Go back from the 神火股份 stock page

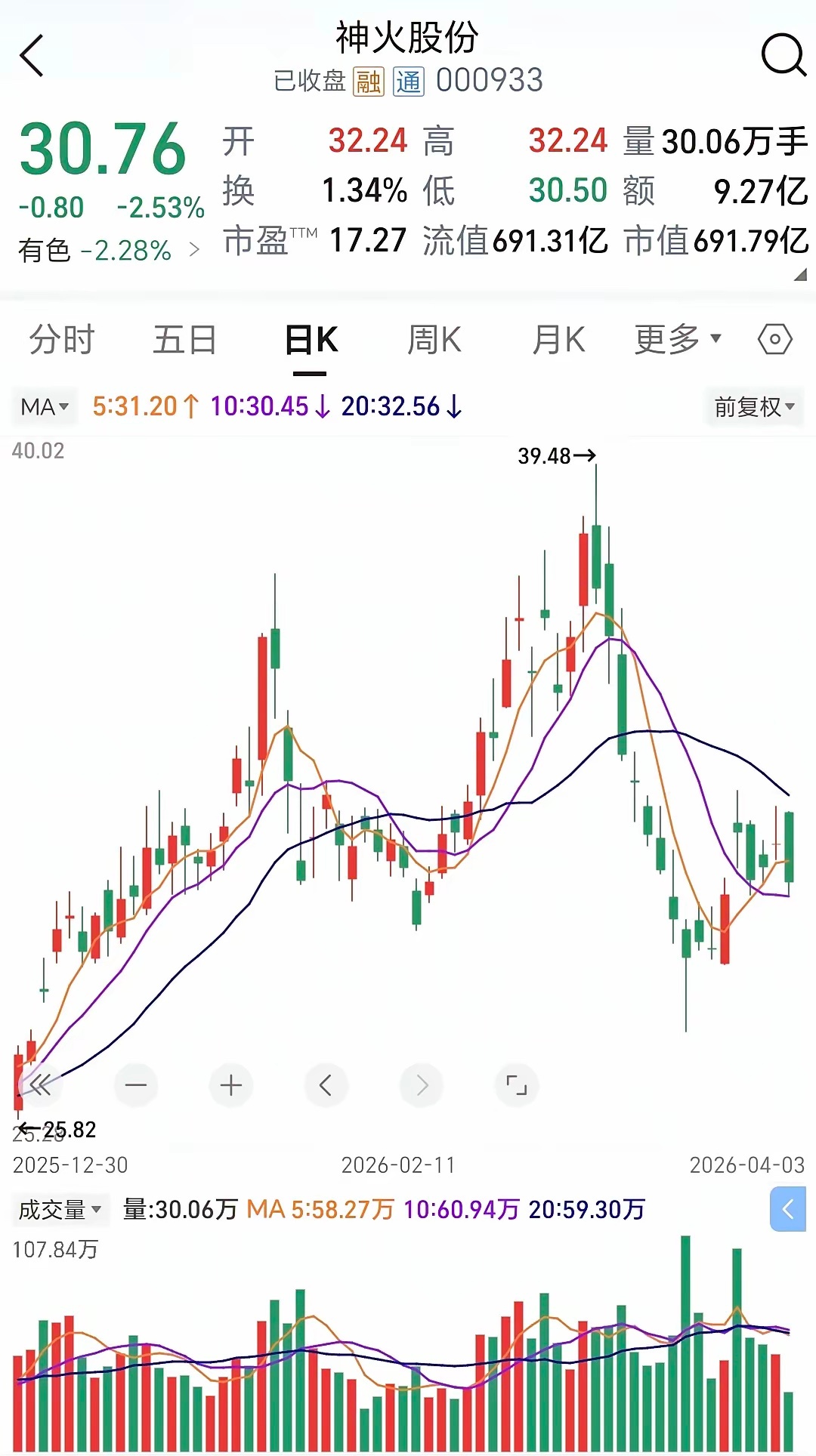(x=32, y=56)
